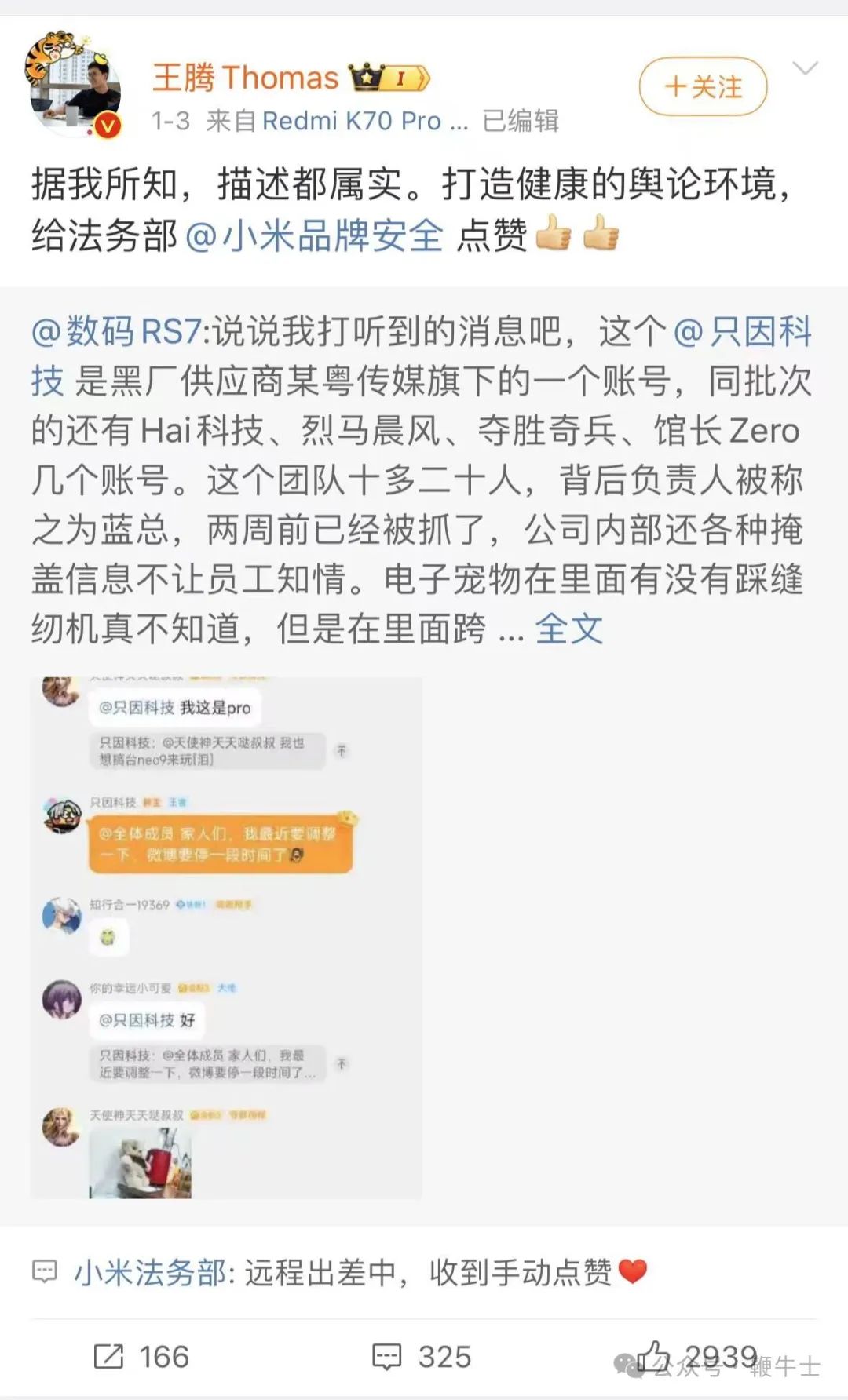Open the Redmi K70 Pro source link
The height and width of the screenshot is (1400, 848).
(352, 121)
